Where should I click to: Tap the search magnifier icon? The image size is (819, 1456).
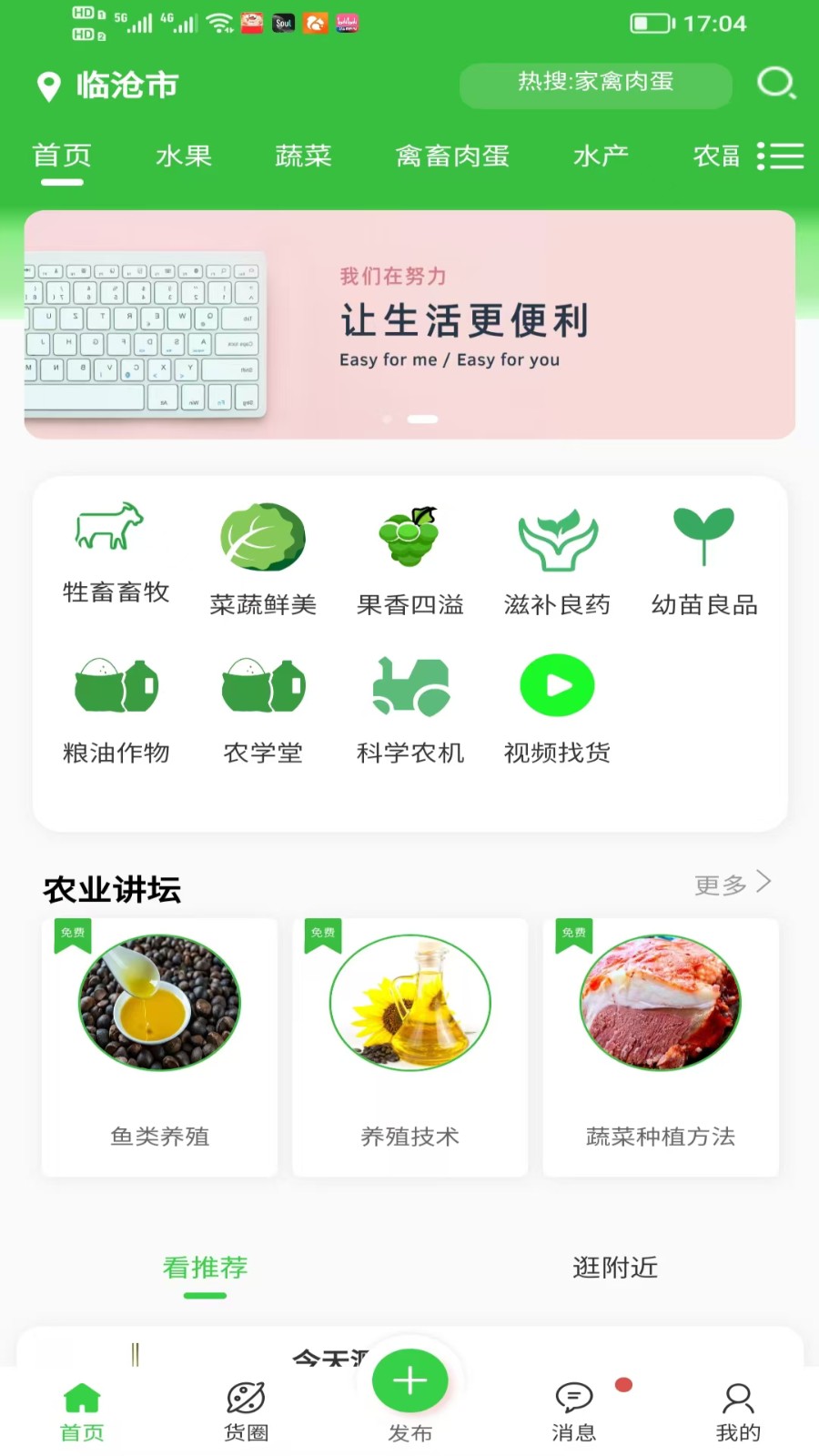776,84
